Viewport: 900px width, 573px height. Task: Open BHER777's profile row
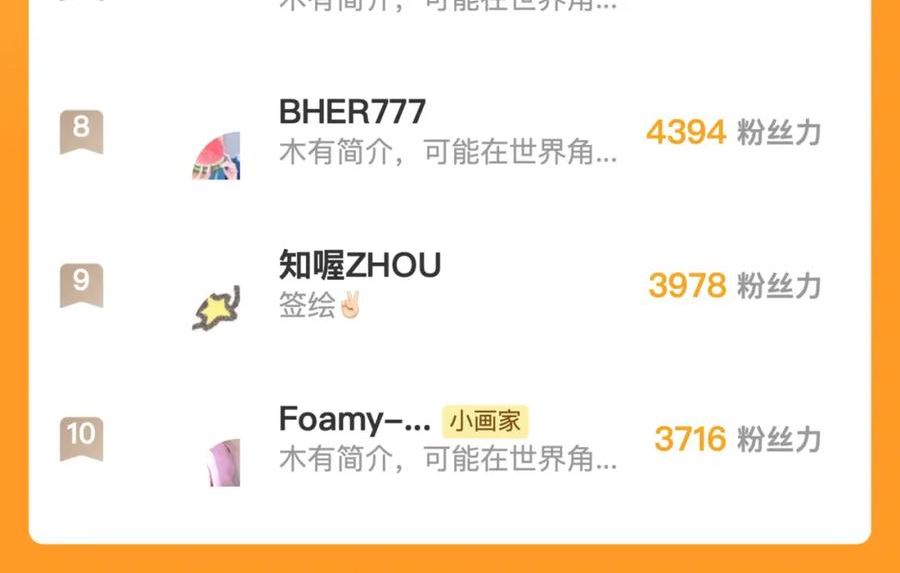(x=449, y=133)
